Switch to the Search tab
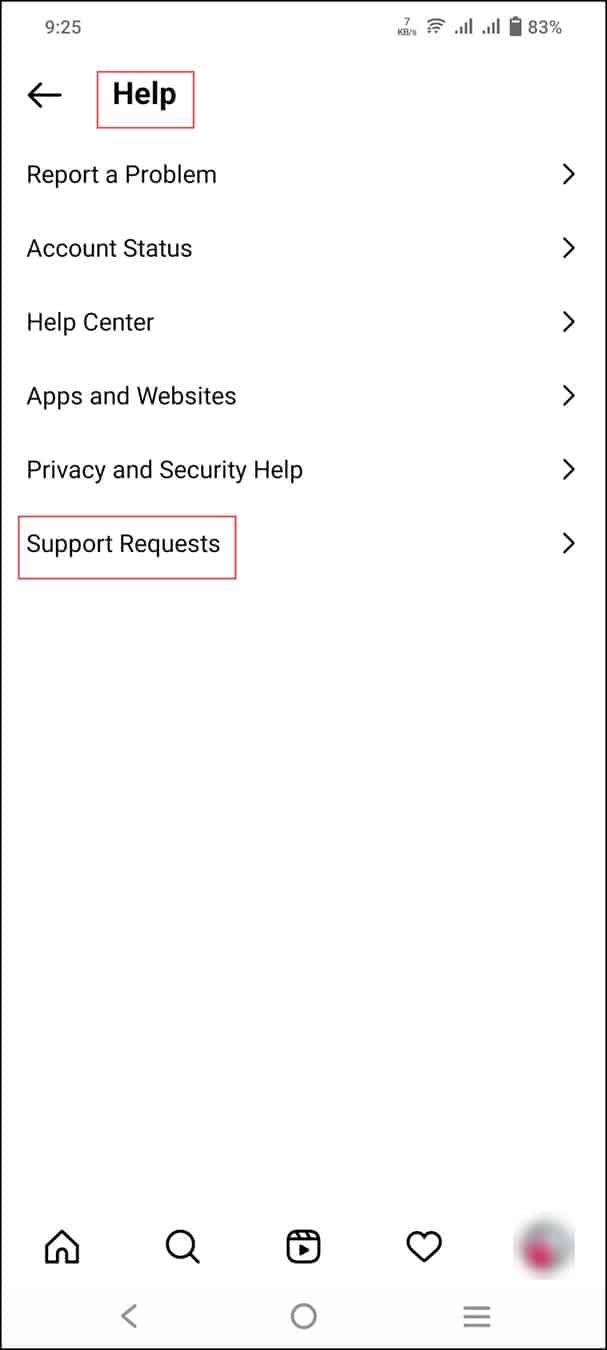The height and width of the screenshot is (1350, 607). coord(183,1246)
